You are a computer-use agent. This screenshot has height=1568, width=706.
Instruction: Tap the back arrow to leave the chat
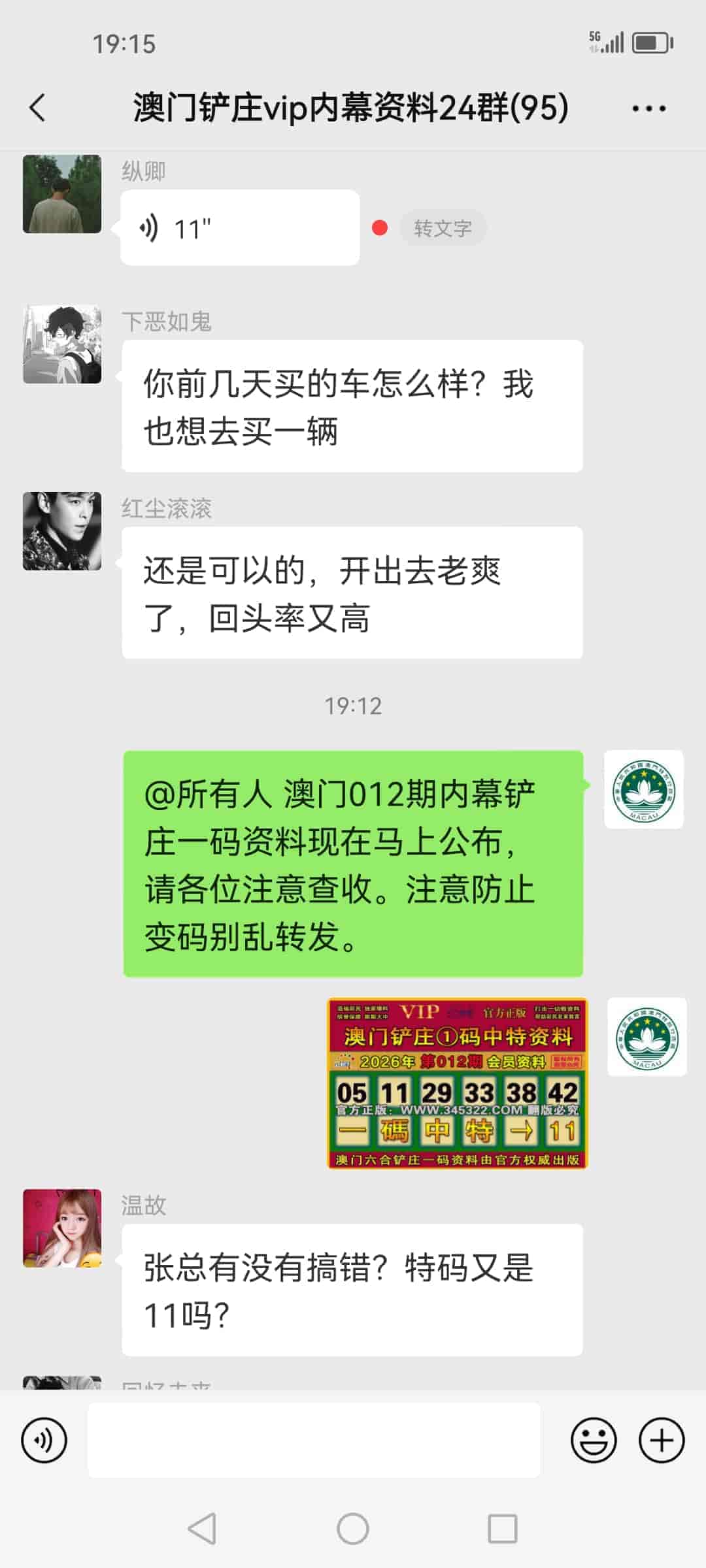pyautogui.click(x=37, y=108)
